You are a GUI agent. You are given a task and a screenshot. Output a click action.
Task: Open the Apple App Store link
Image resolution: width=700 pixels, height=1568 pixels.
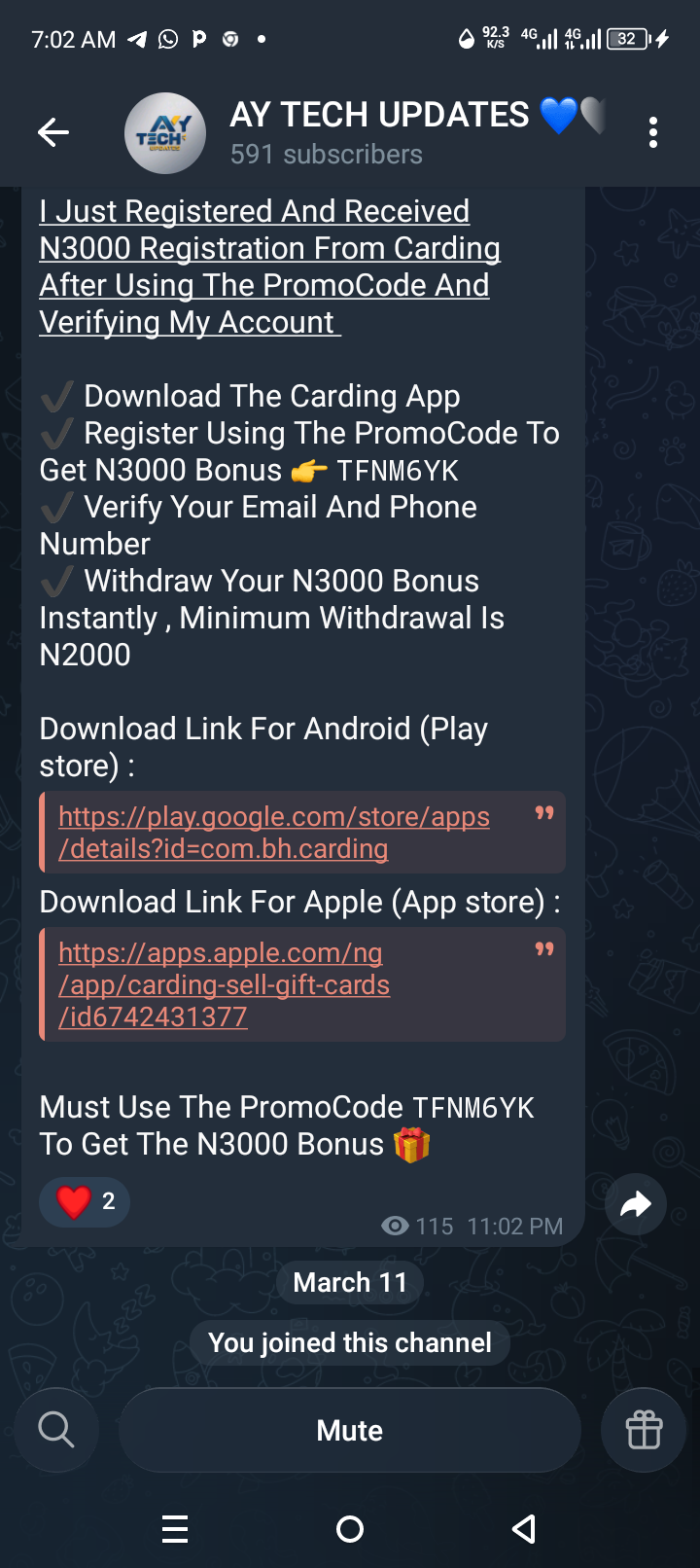[224, 984]
